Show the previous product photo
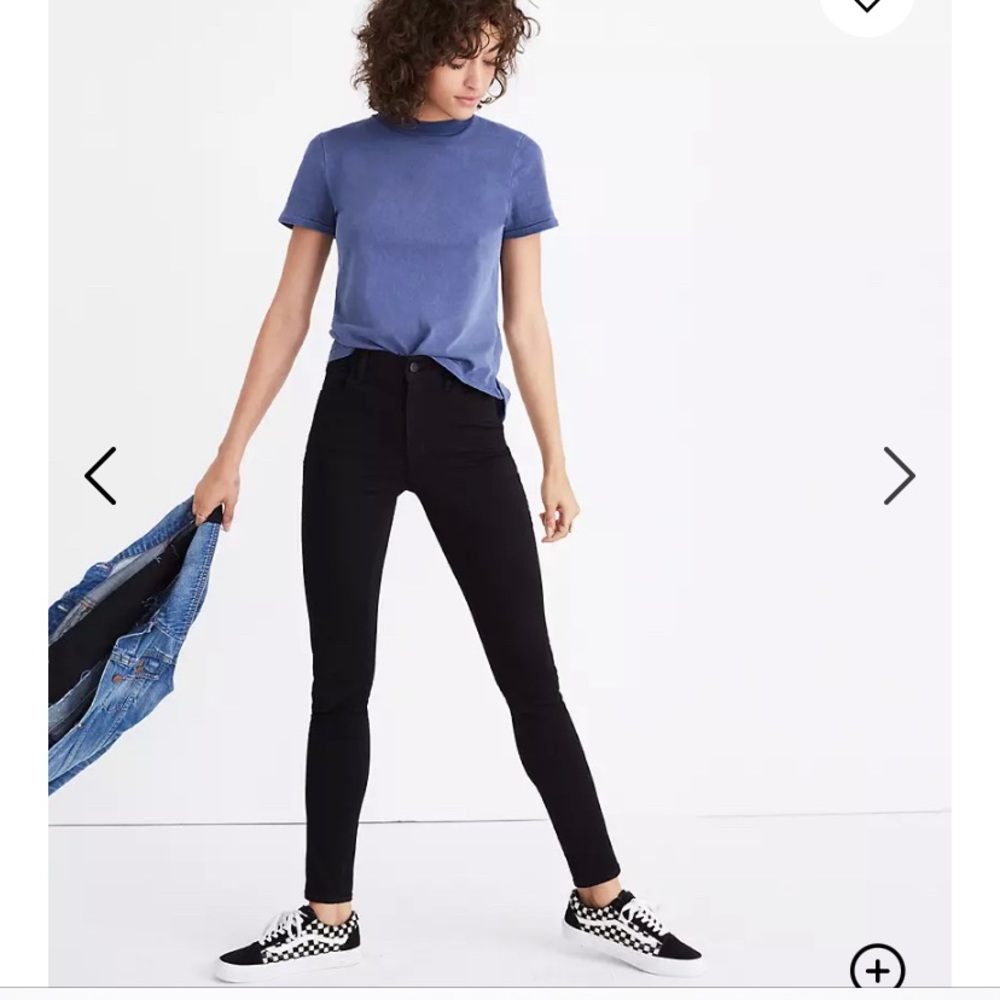This screenshot has height=1000, width=1000. 101,476
